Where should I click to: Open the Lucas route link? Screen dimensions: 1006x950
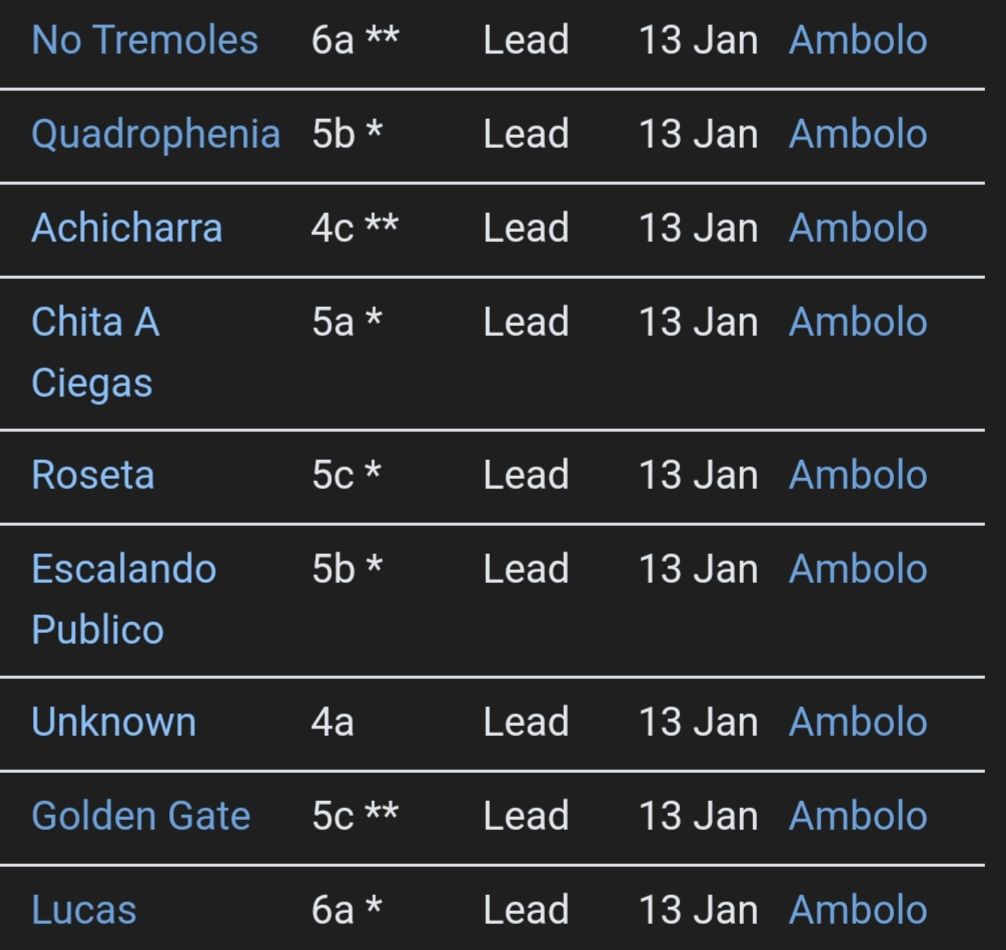[84, 910]
